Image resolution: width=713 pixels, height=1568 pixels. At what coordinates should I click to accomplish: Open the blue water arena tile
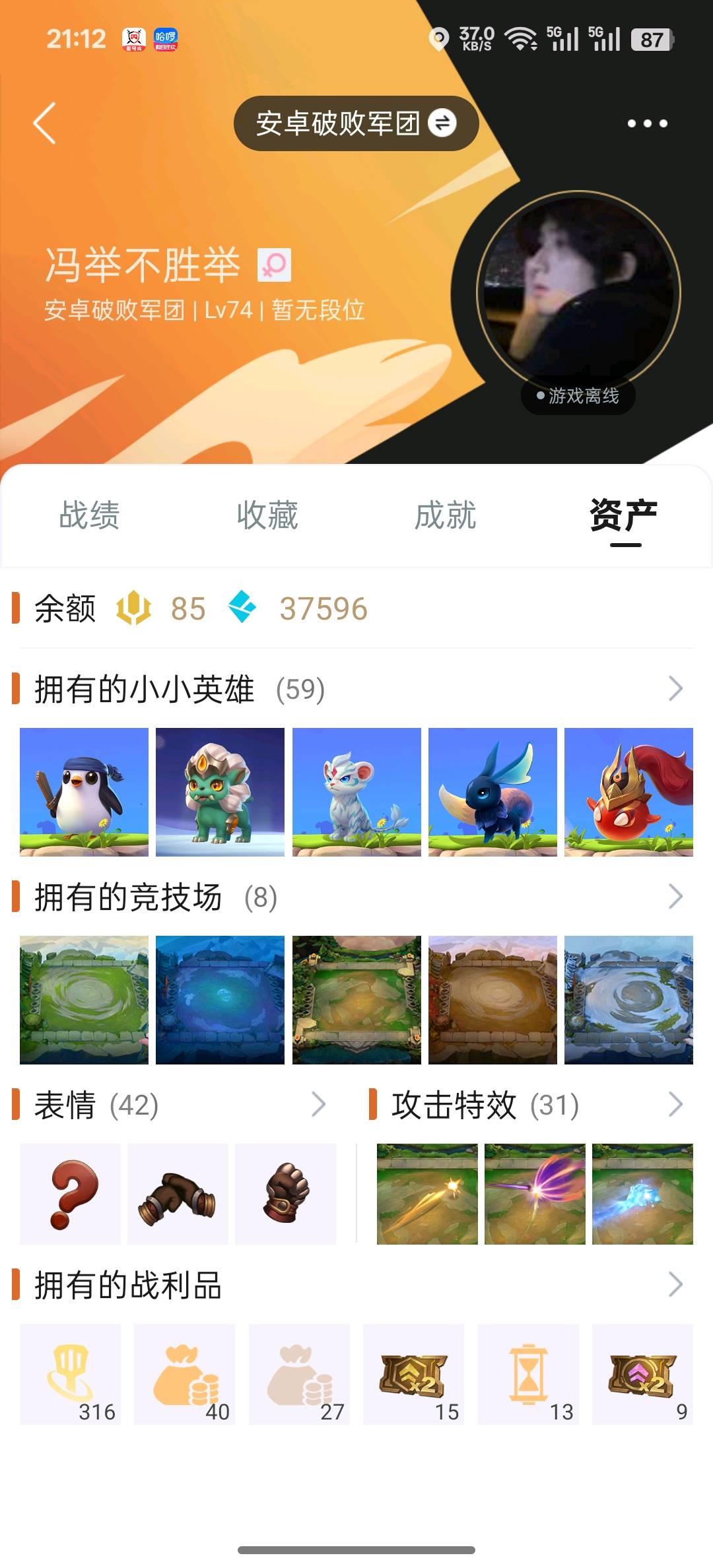[220, 999]
